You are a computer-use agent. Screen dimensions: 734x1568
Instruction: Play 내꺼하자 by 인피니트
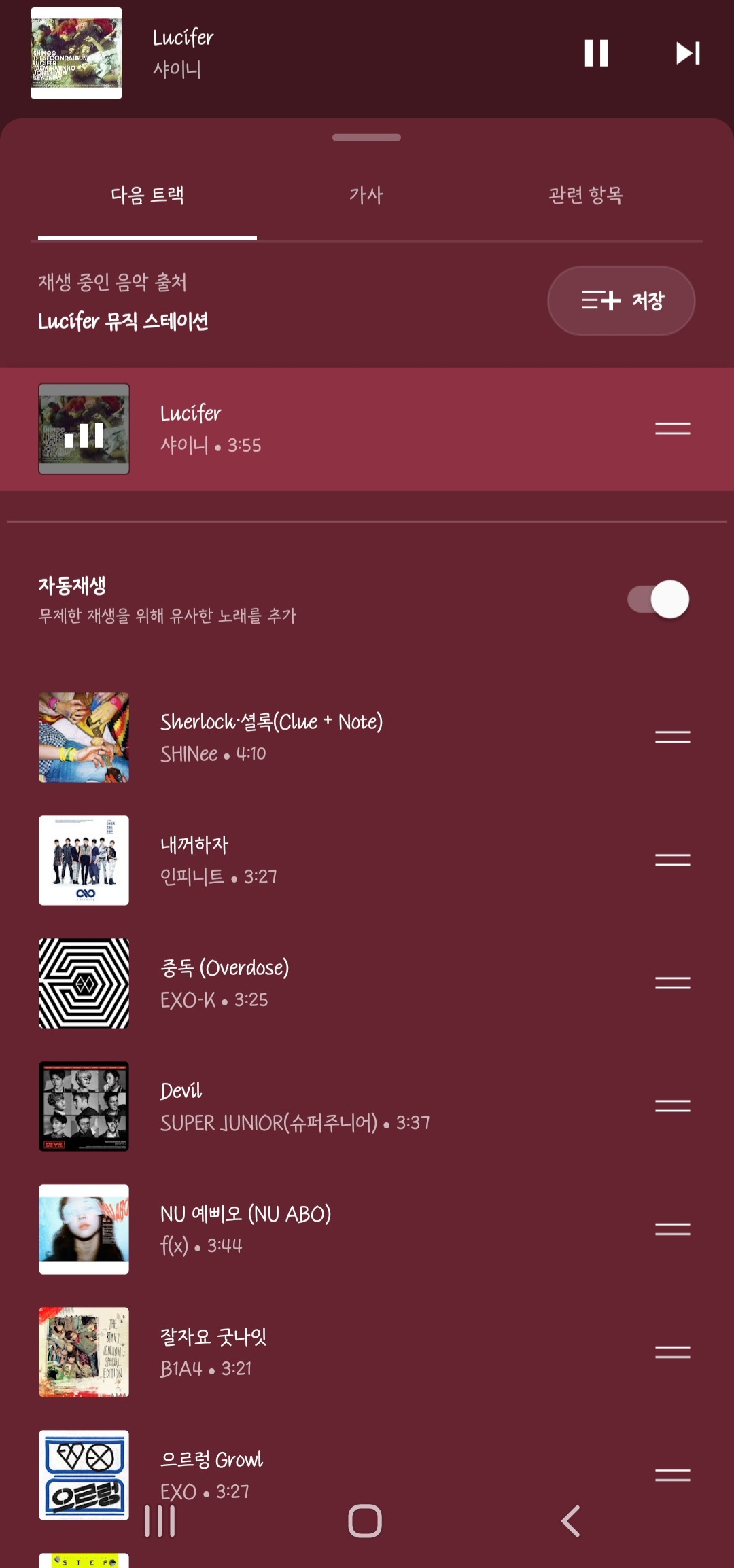272,860
